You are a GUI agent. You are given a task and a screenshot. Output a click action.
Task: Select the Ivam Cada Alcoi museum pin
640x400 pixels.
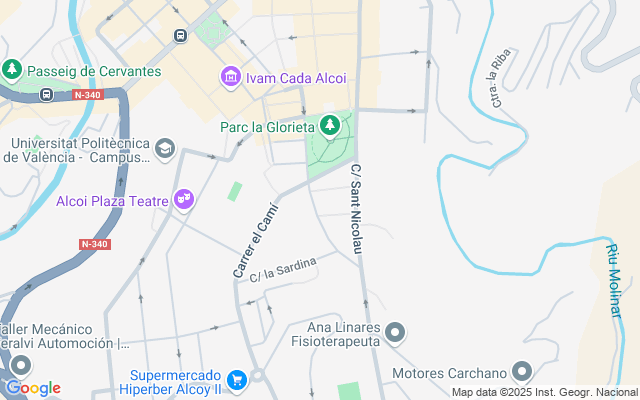pyautogui.click(x=230, y=77)
